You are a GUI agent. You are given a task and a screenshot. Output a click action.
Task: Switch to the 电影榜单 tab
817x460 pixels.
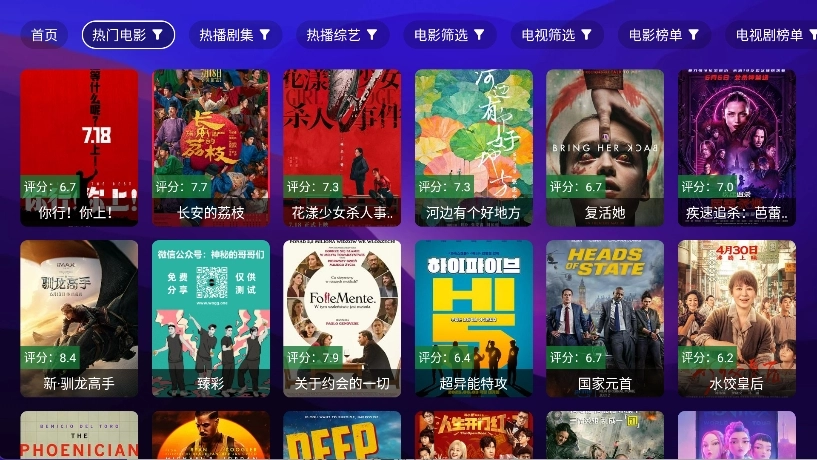coord(664,35)
